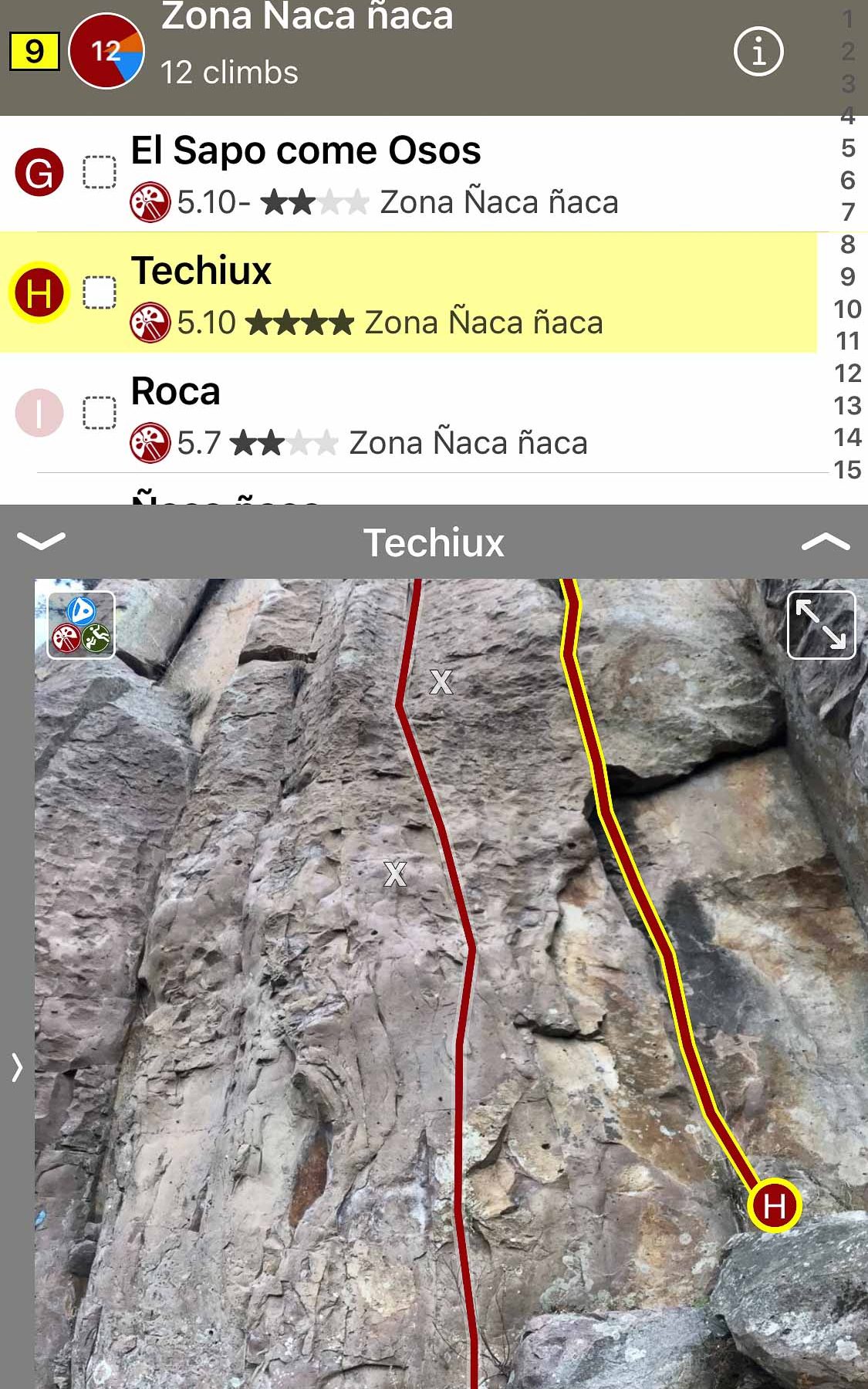Go to sector 15 in the index
The image size is (868, 1389).
847,469
